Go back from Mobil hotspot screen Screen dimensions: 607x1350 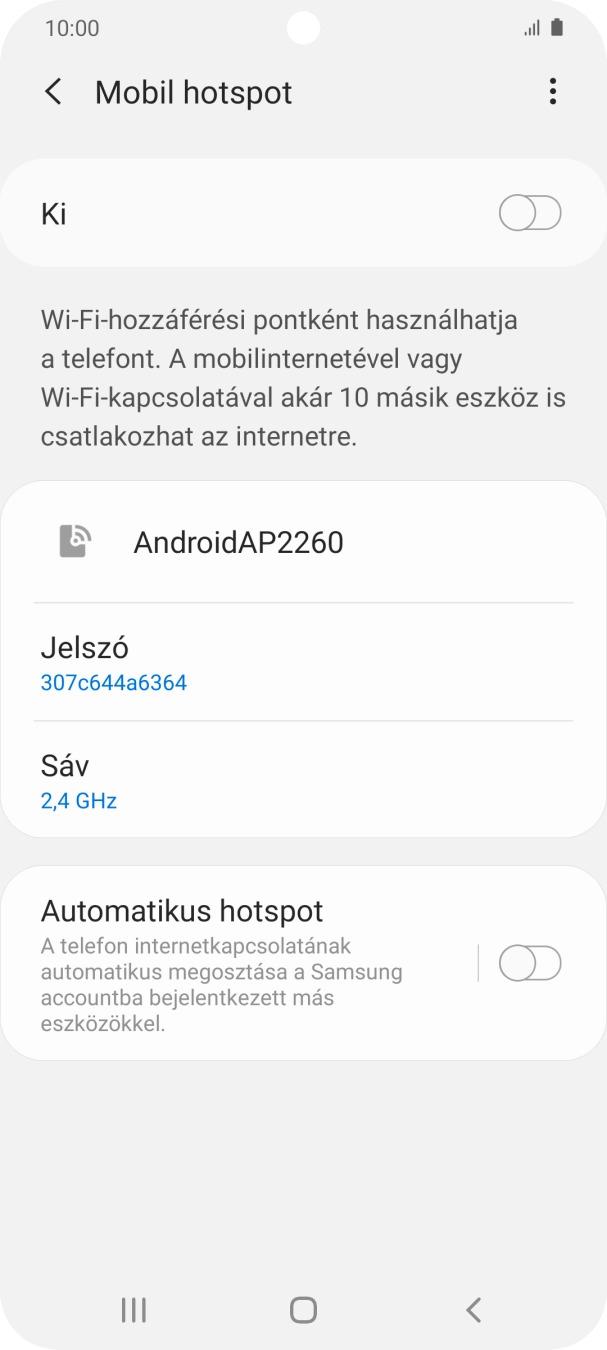[x=54, y=93]
